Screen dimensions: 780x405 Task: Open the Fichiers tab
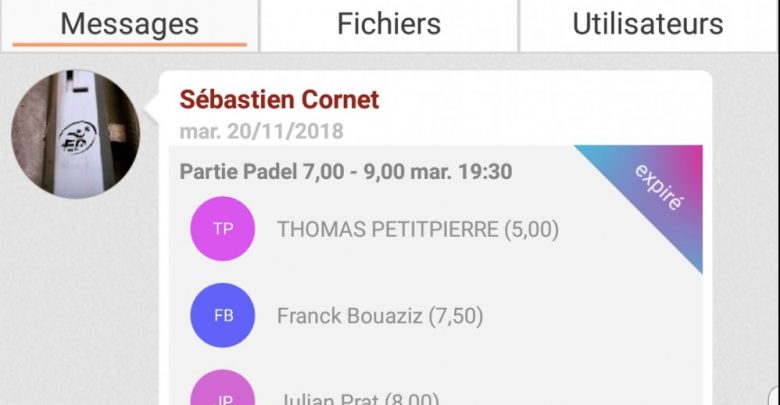coord(389,24)
